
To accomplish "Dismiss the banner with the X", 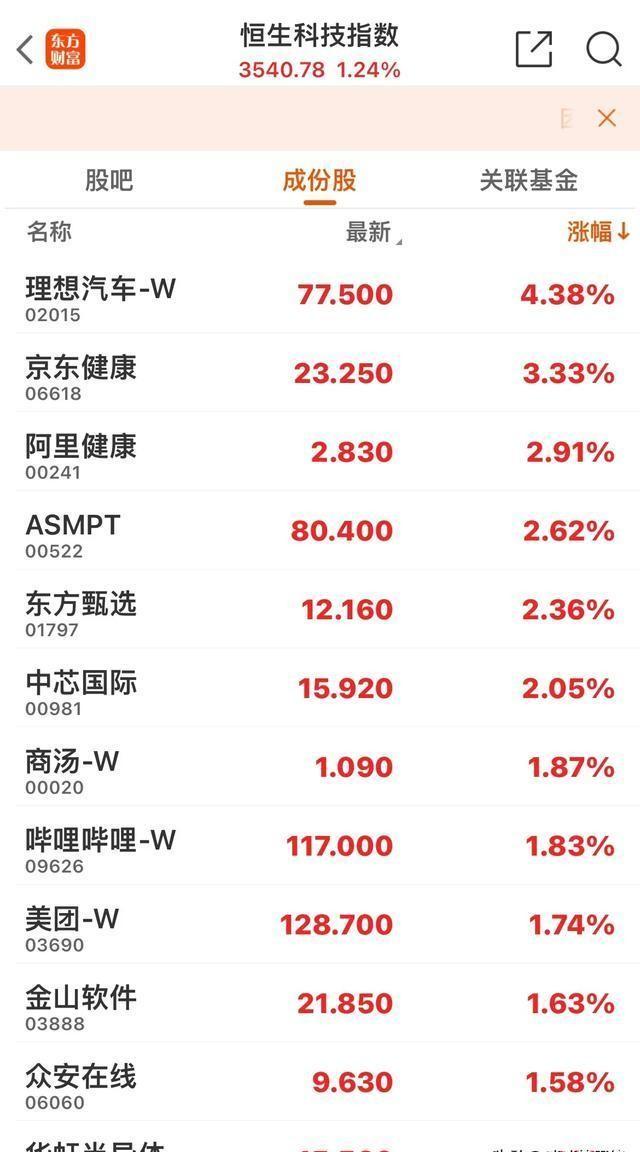I will [x=607, y=118].
